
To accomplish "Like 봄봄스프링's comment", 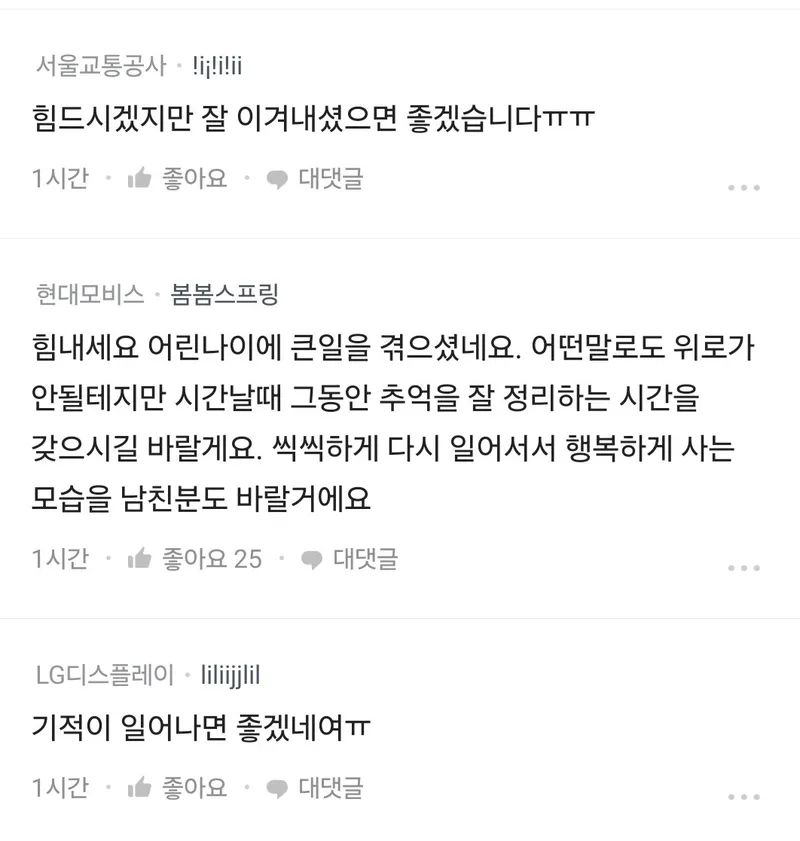I will point(195,558).
